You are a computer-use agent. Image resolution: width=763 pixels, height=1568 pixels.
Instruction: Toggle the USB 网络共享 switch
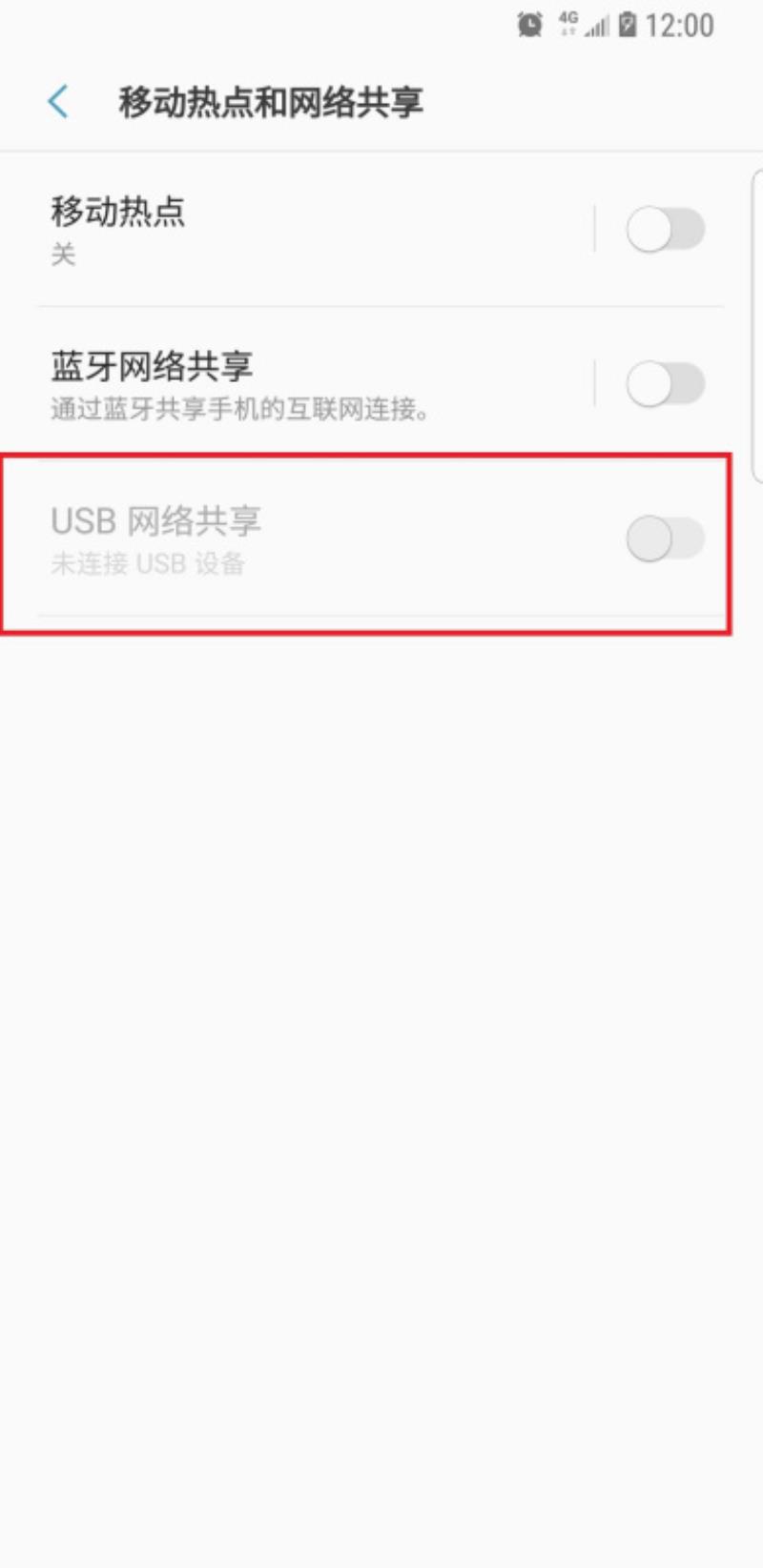(x=665, y=539)
